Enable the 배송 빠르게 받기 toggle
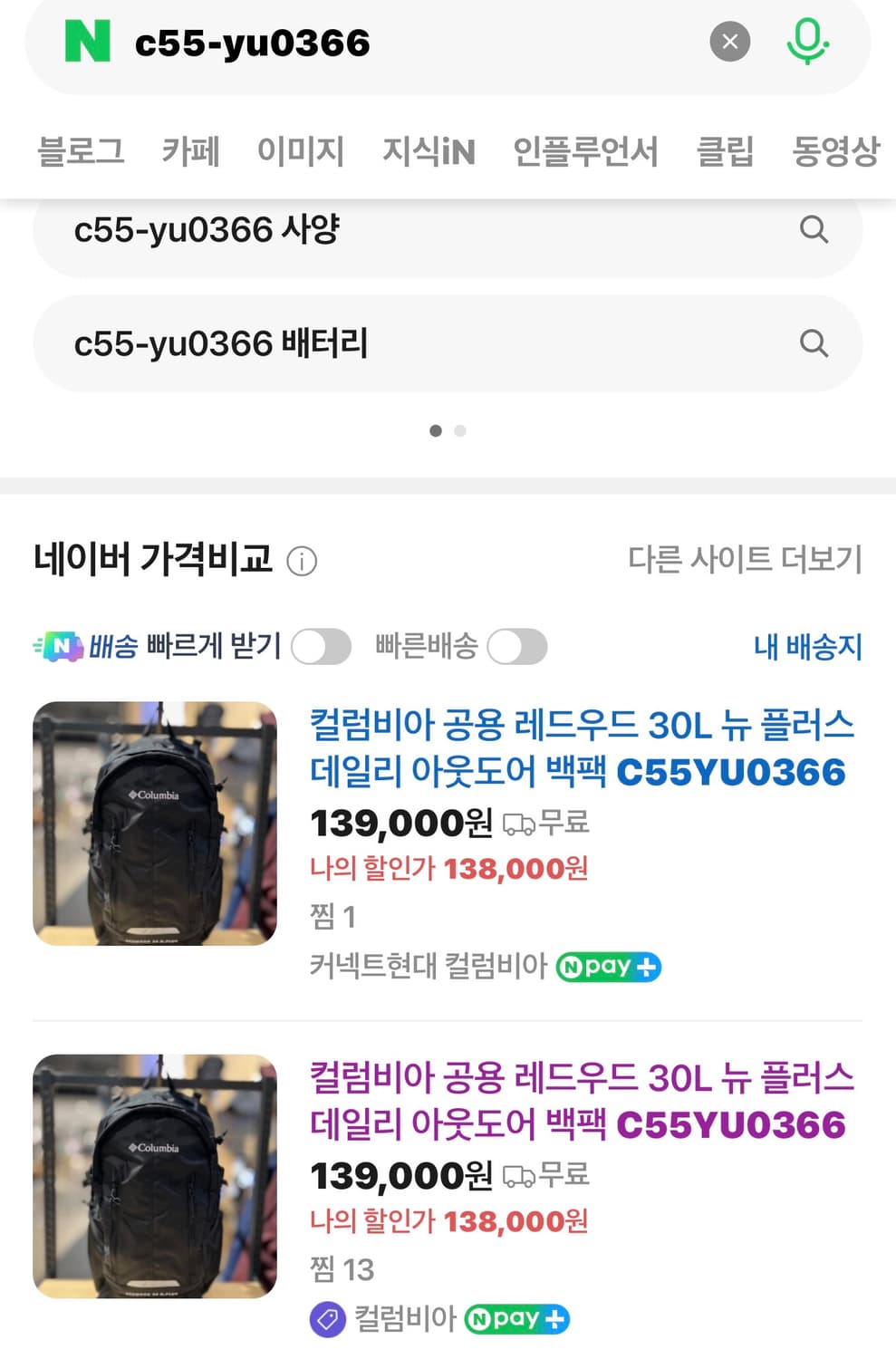 pos(321,646)
